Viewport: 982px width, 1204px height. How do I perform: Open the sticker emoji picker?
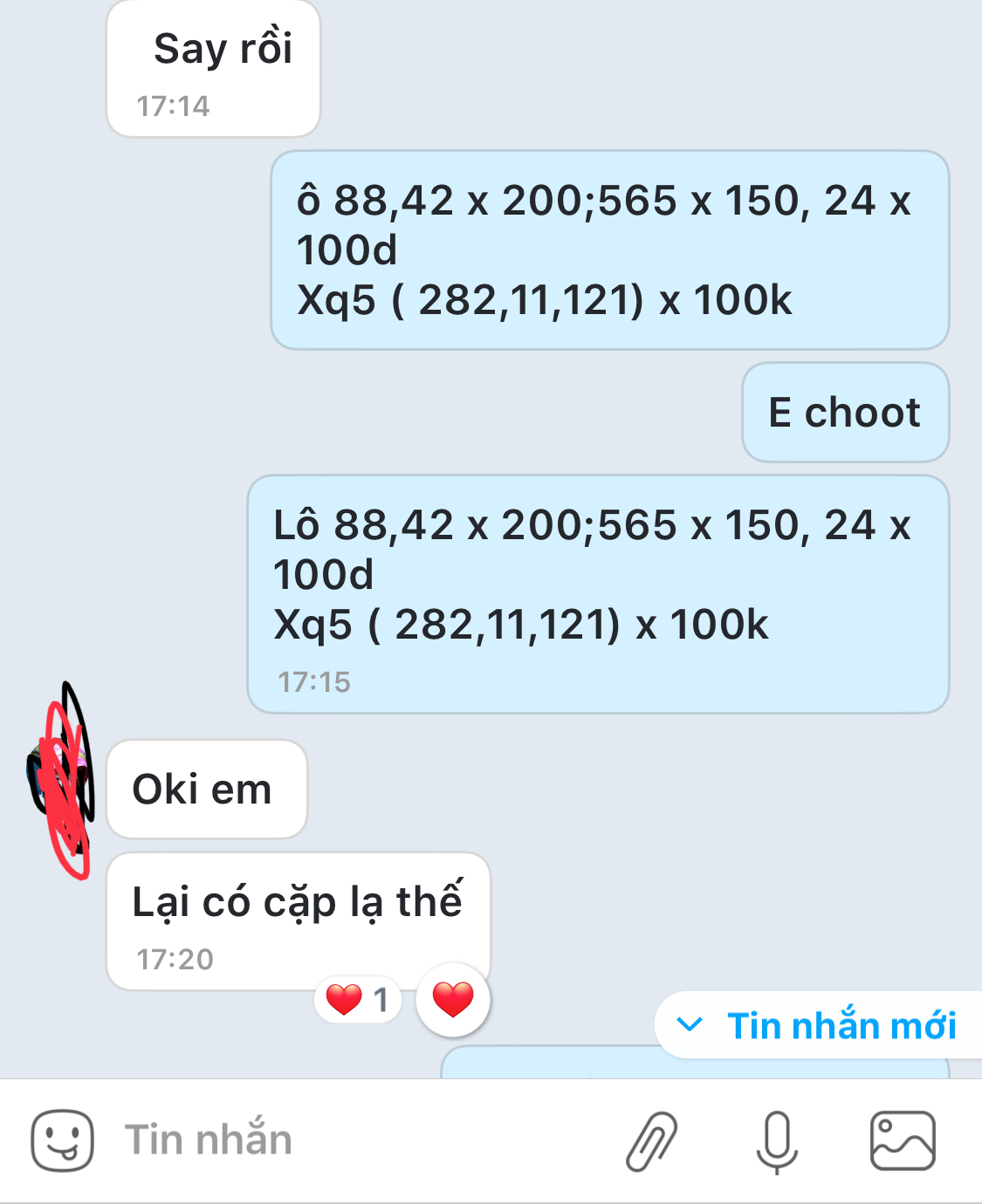(62, 1140)
